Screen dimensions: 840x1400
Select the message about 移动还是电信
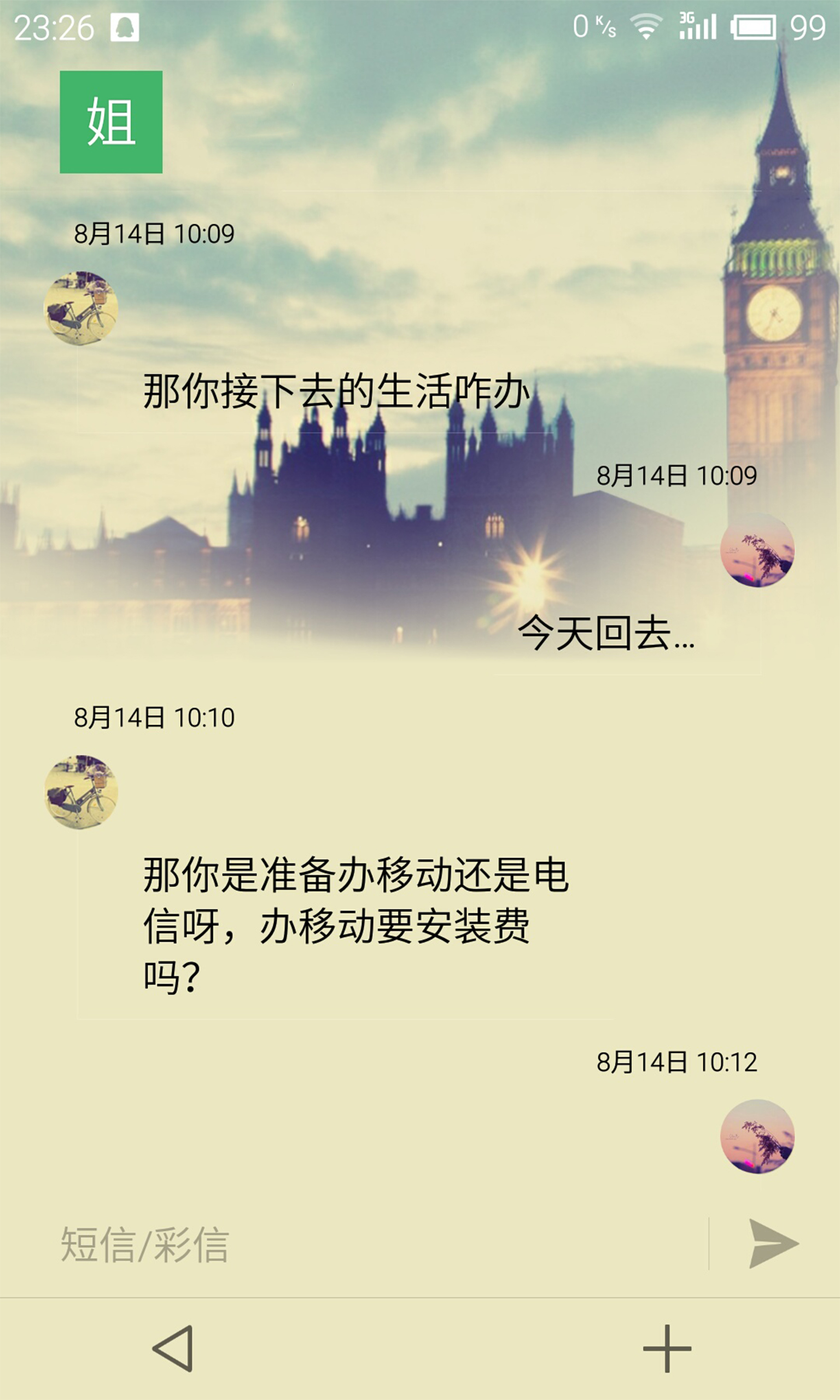[355, 925]
